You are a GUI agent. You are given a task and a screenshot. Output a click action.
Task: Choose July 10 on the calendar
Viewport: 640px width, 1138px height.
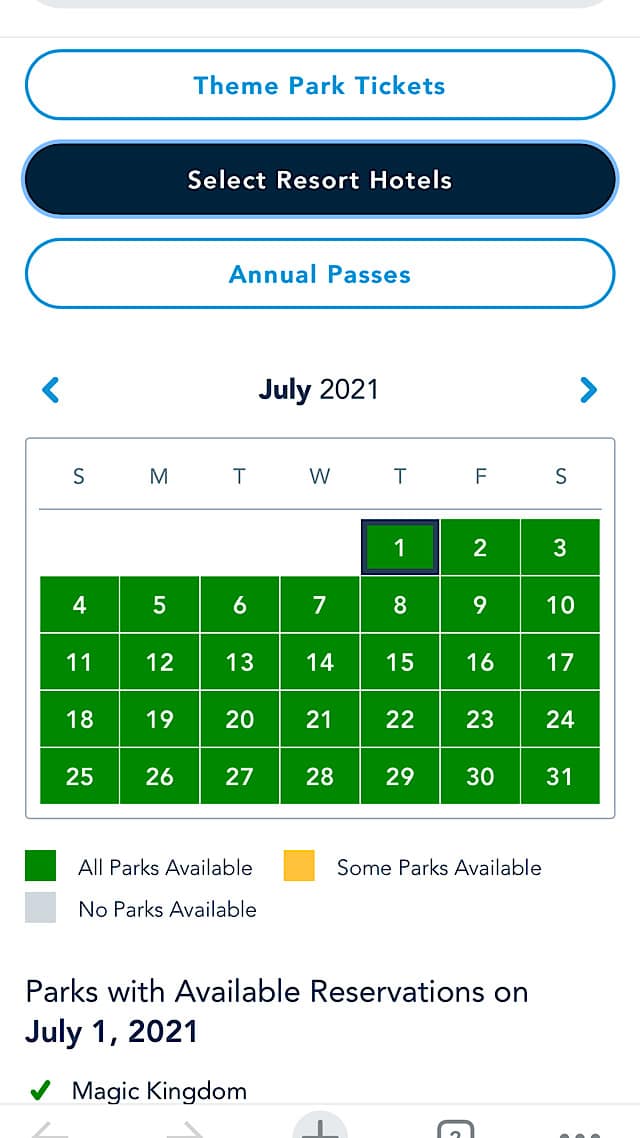560,605
